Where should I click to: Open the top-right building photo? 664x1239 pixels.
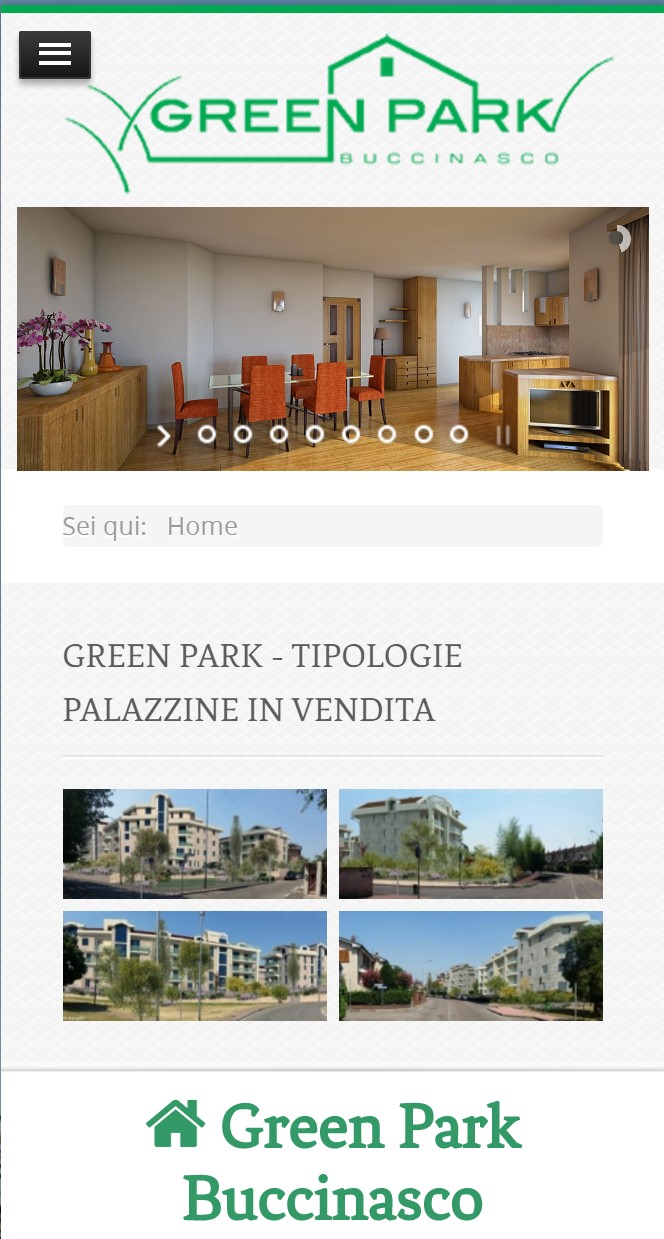471,844
